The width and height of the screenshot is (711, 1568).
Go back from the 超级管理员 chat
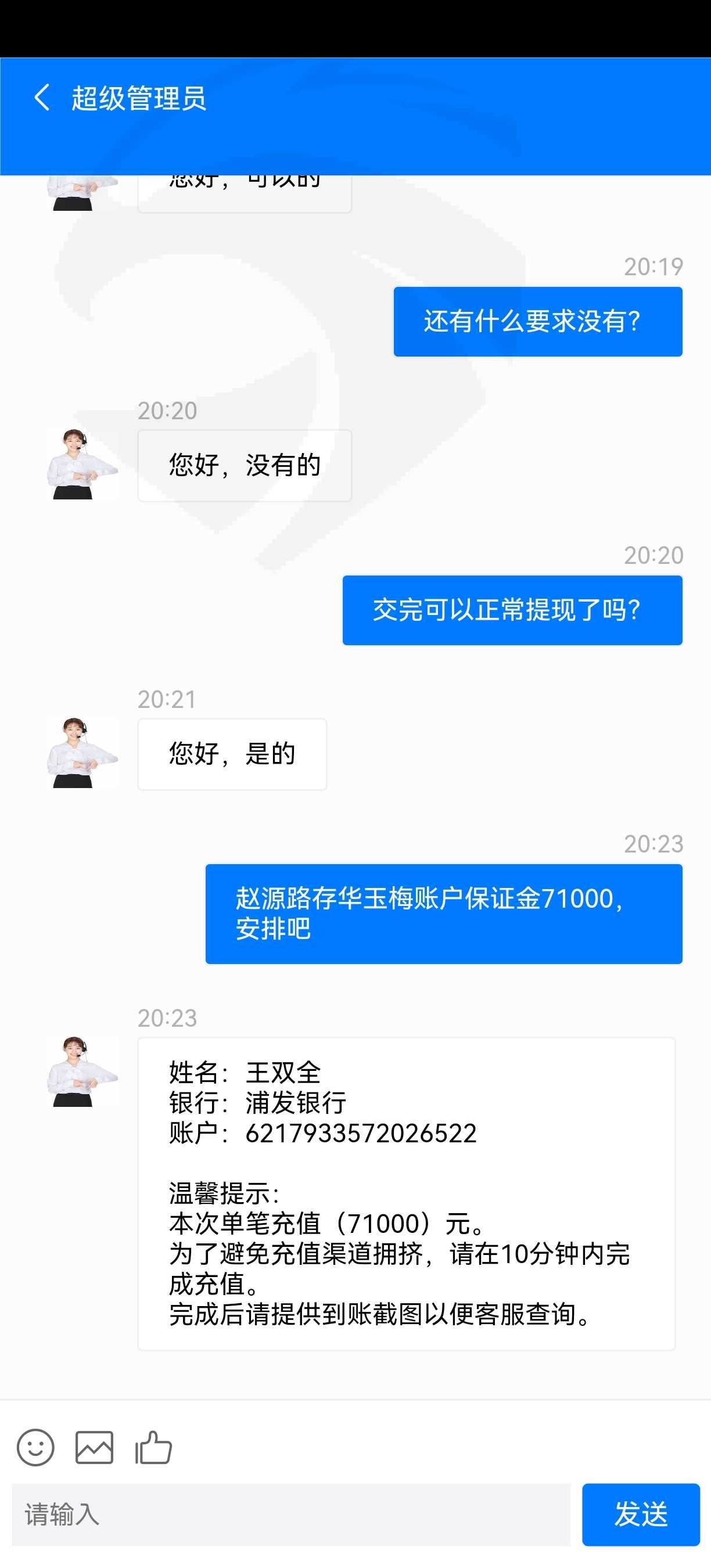41,98
